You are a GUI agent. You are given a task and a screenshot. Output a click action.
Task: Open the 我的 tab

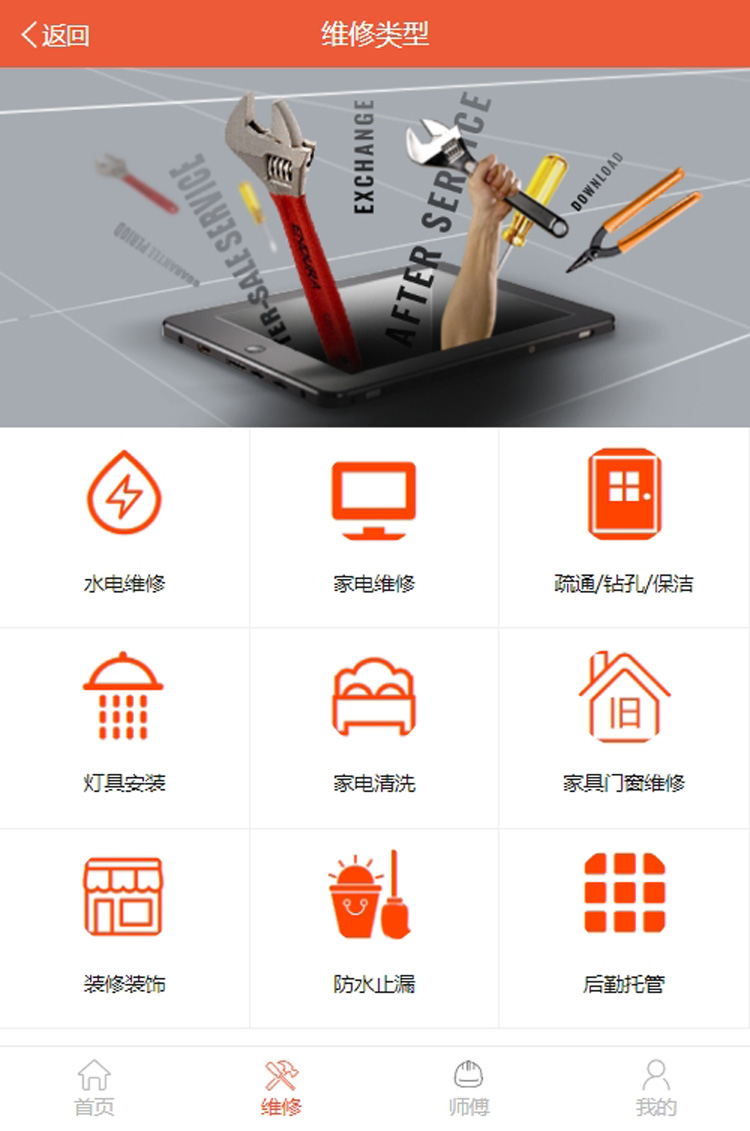click(656, 1088)
